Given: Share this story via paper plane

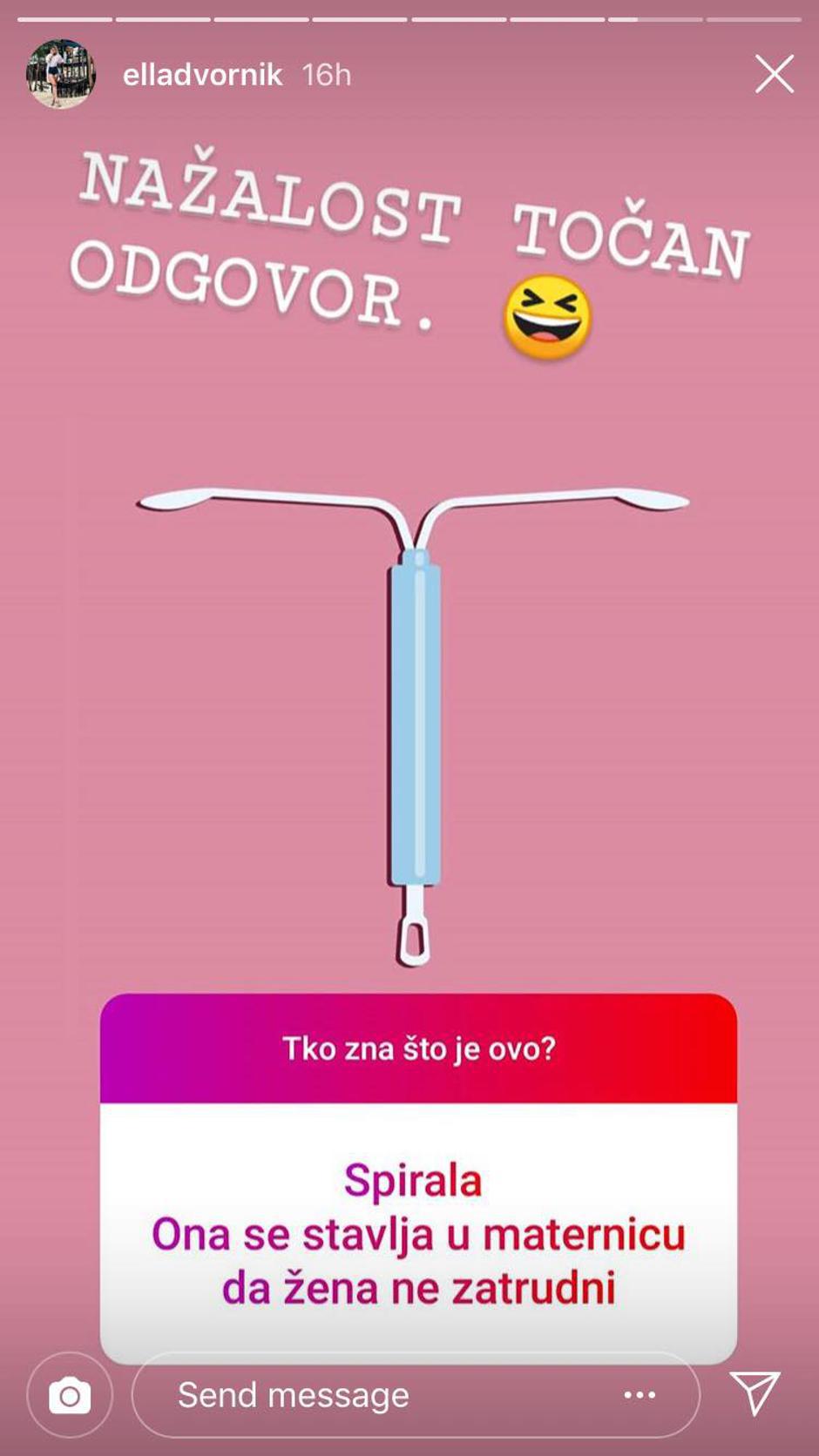Looking at the screenshot, I should [755, 1393].
